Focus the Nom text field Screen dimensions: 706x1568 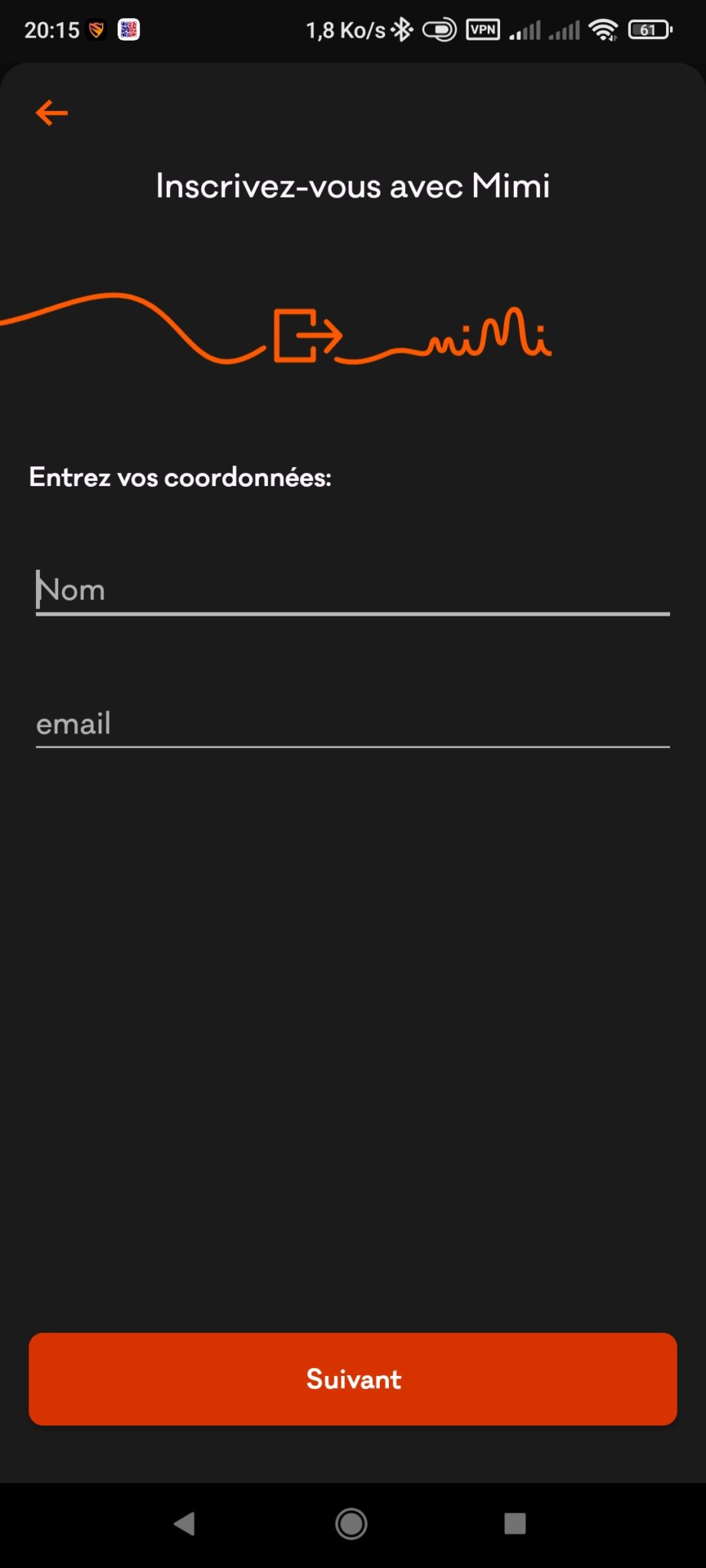pos(353,590)
